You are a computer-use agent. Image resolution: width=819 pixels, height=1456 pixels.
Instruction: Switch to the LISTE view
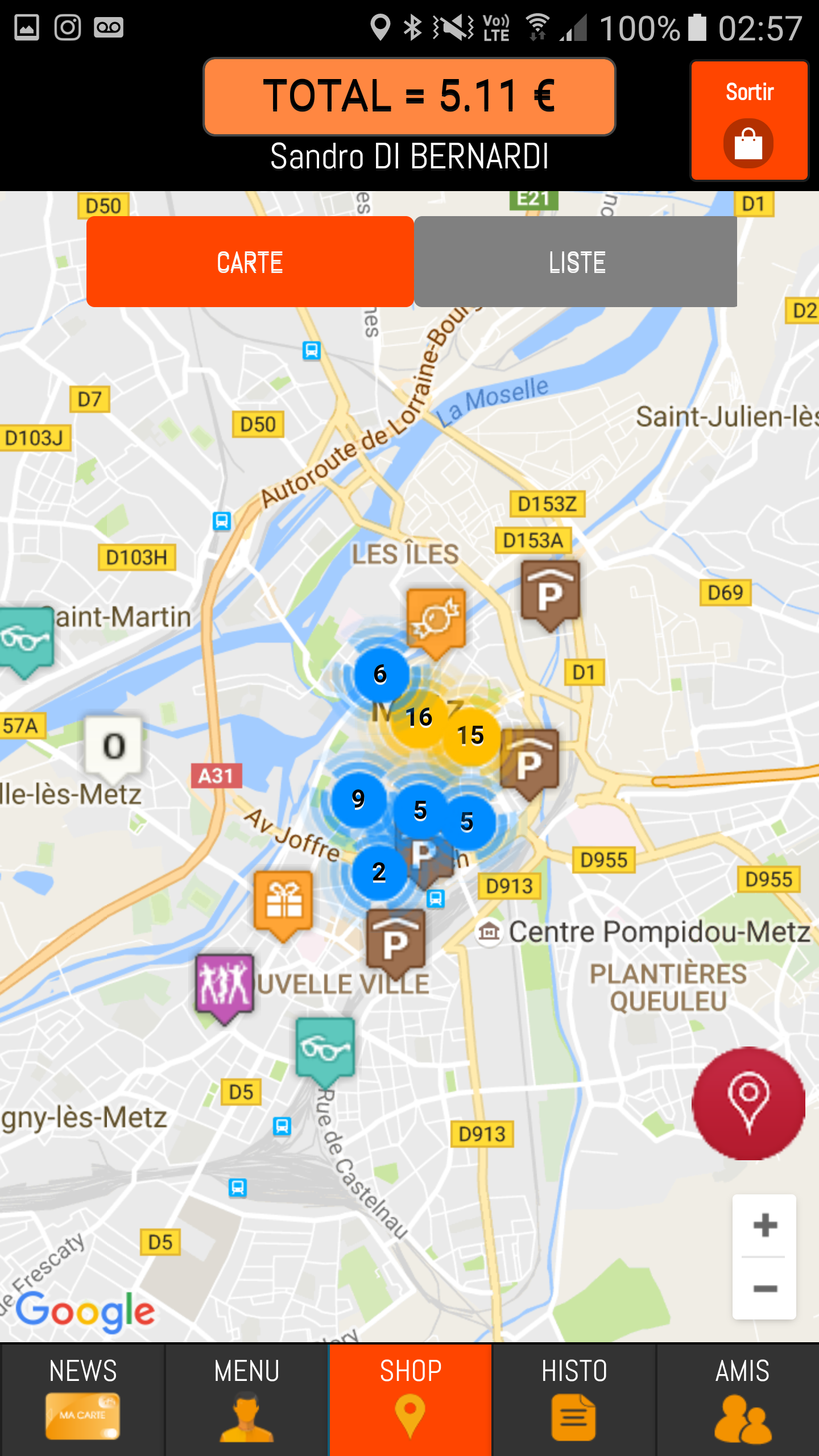coord(576,262)
